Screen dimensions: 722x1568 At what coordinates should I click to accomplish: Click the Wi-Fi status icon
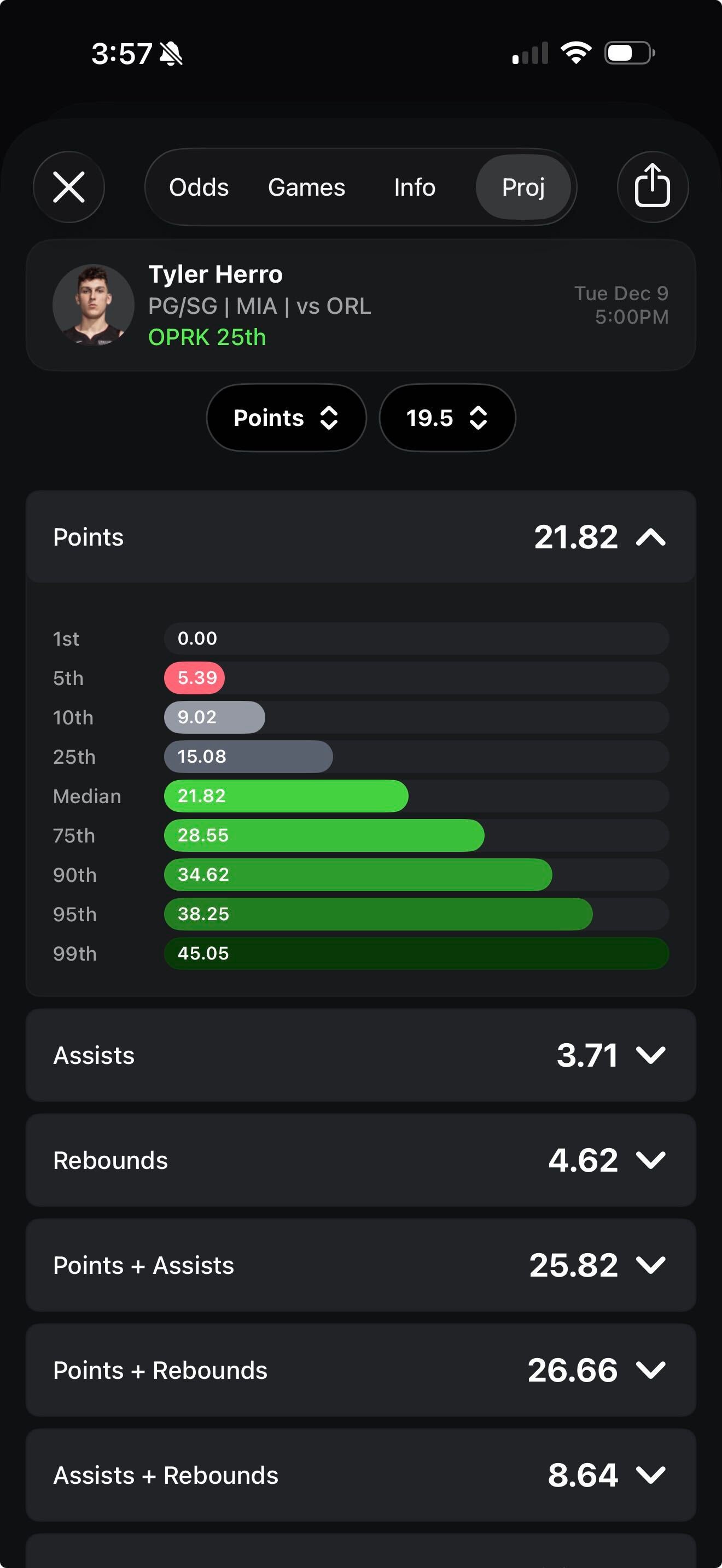[575, 54]
